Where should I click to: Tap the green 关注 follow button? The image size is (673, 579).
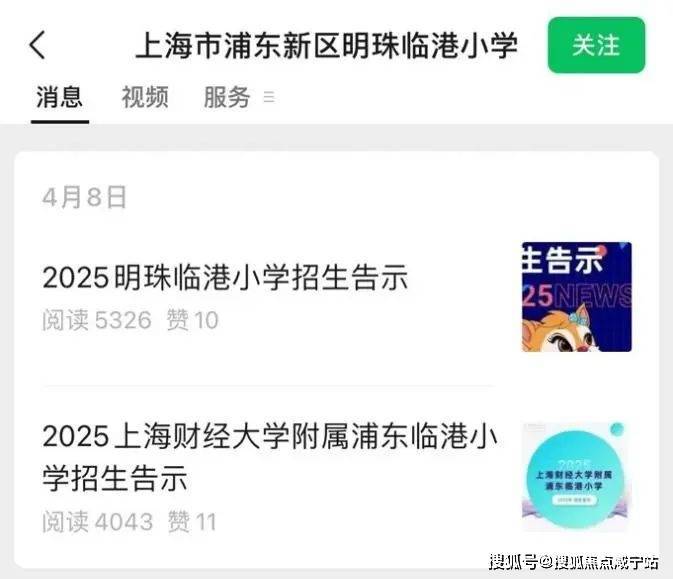(x=596, y=45)
